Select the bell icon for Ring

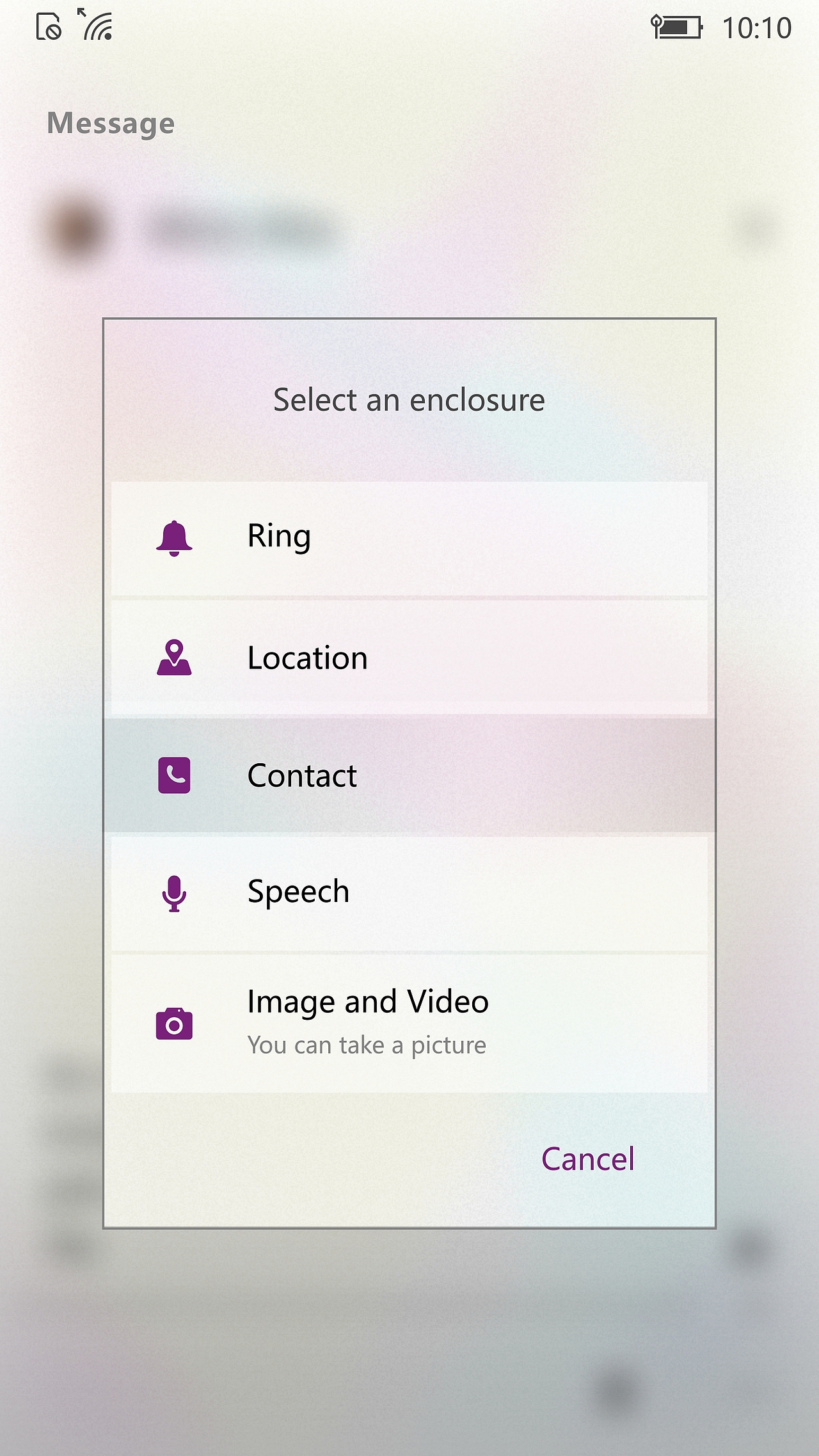click(173, 536)
